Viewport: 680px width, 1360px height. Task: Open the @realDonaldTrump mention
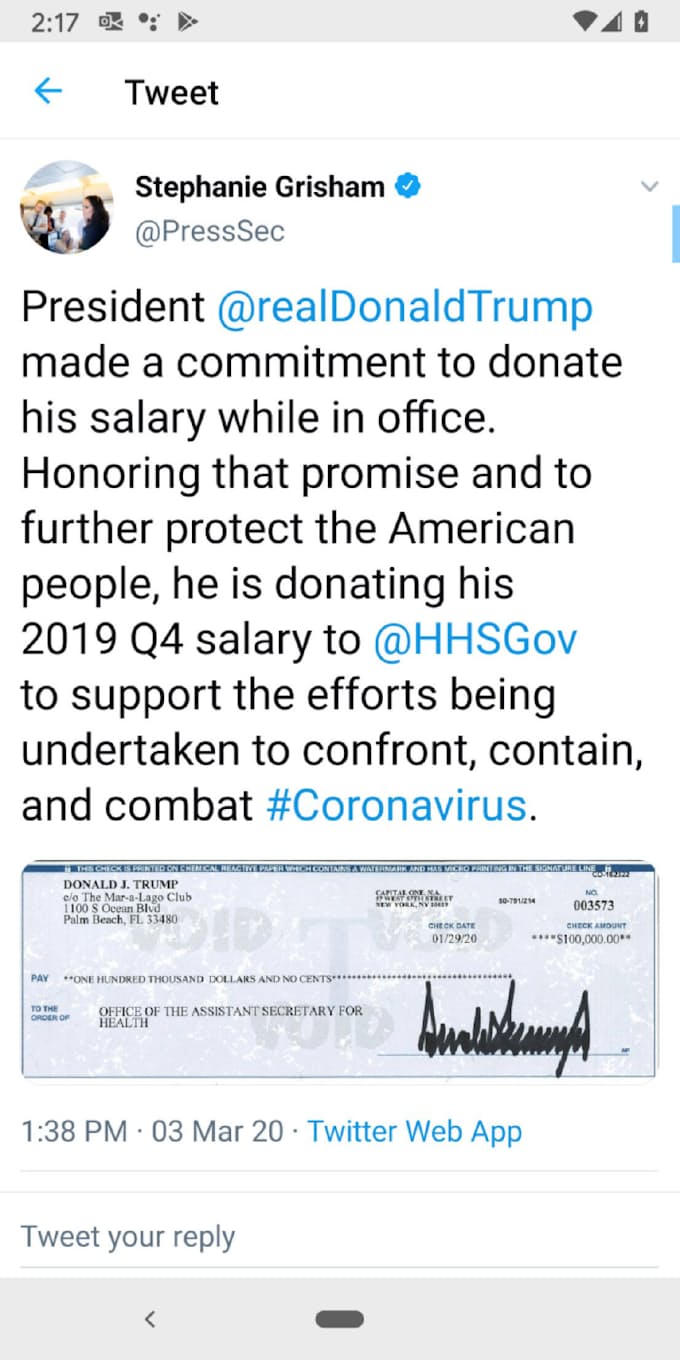coord(405,307)
